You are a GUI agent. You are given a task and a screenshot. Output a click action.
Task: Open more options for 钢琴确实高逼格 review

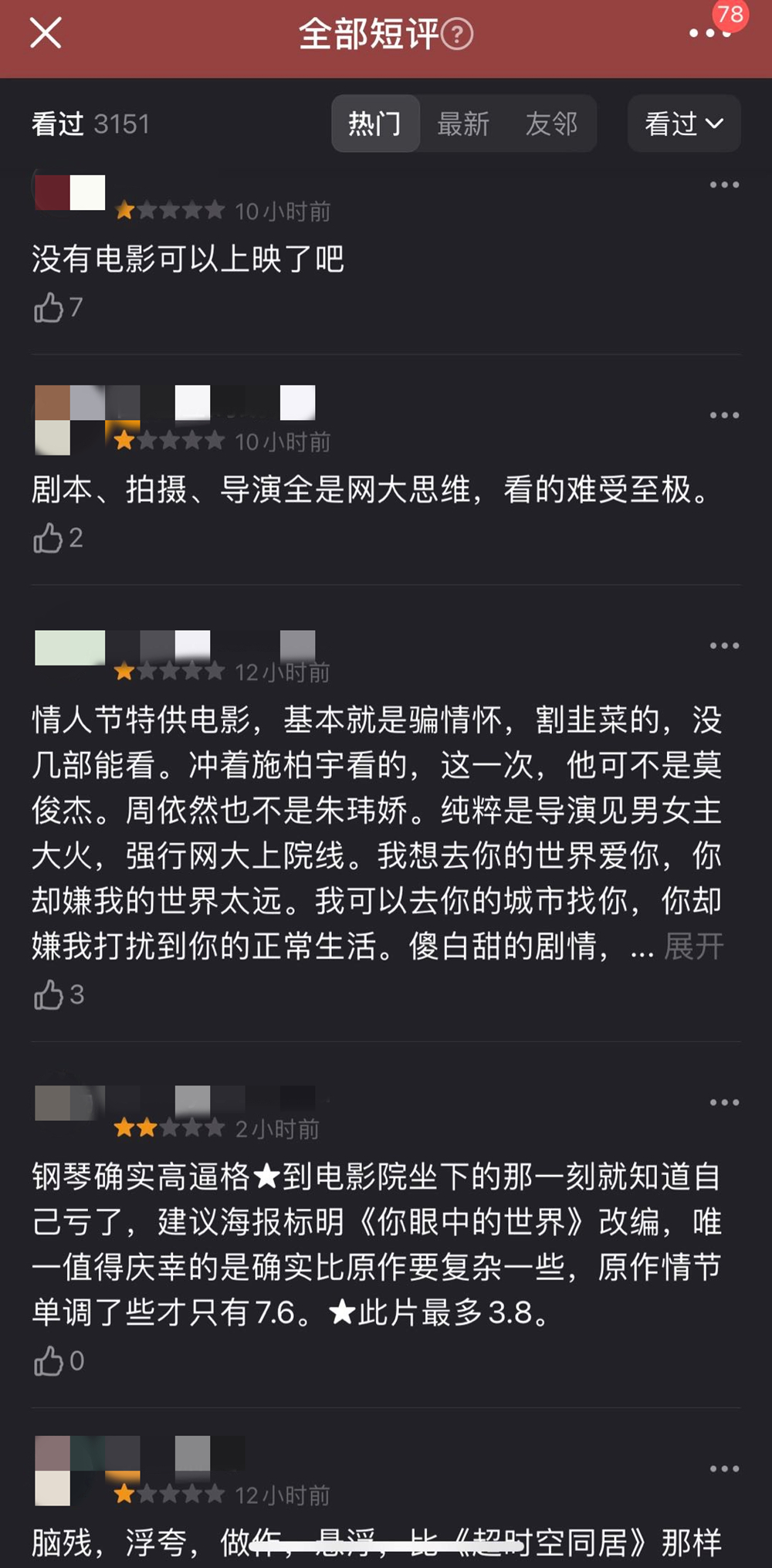724,1102
